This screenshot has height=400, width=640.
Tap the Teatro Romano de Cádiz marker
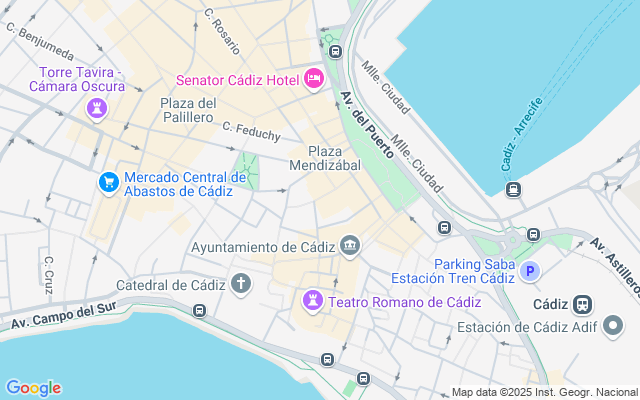click(313, 300)
